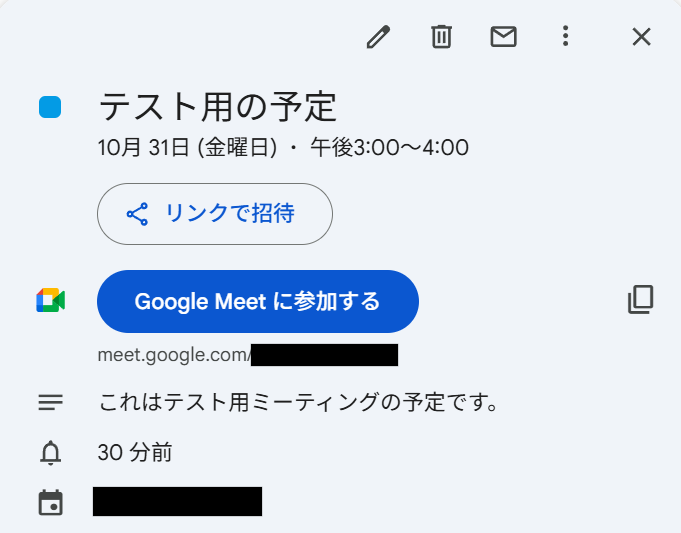
Task: Open the three-dot options menu
Action: (566, 37)
